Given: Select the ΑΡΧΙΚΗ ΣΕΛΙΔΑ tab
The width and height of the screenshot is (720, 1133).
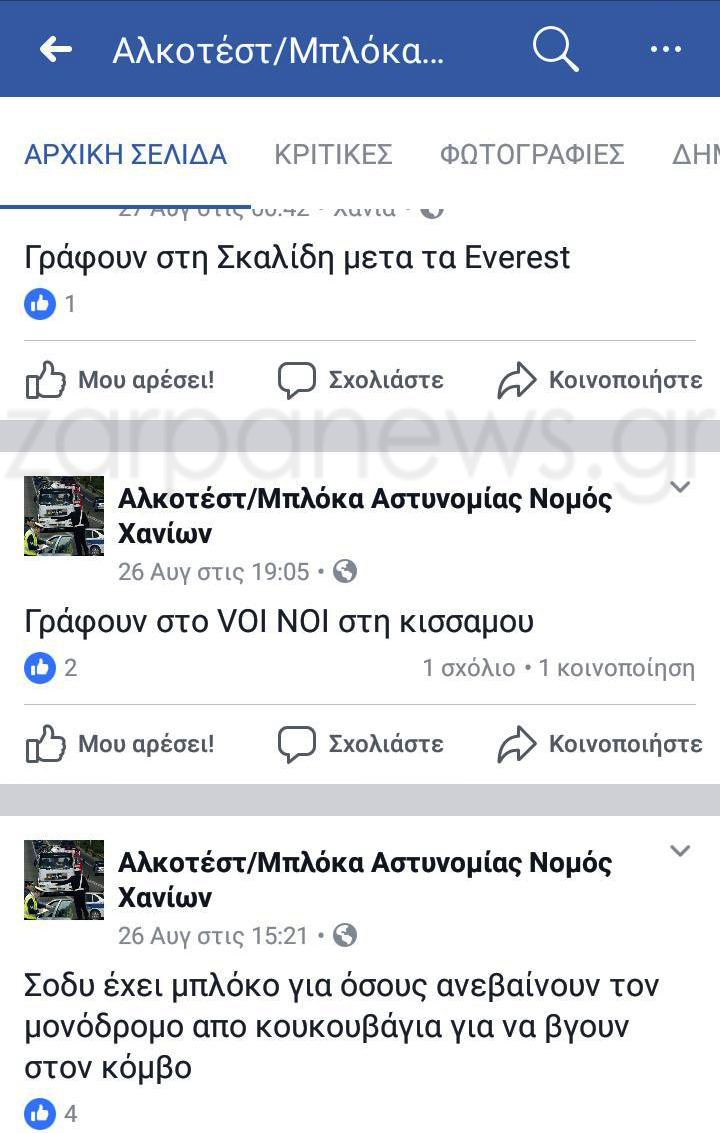Looking at the screenshot, I should [x=126, y=155].
